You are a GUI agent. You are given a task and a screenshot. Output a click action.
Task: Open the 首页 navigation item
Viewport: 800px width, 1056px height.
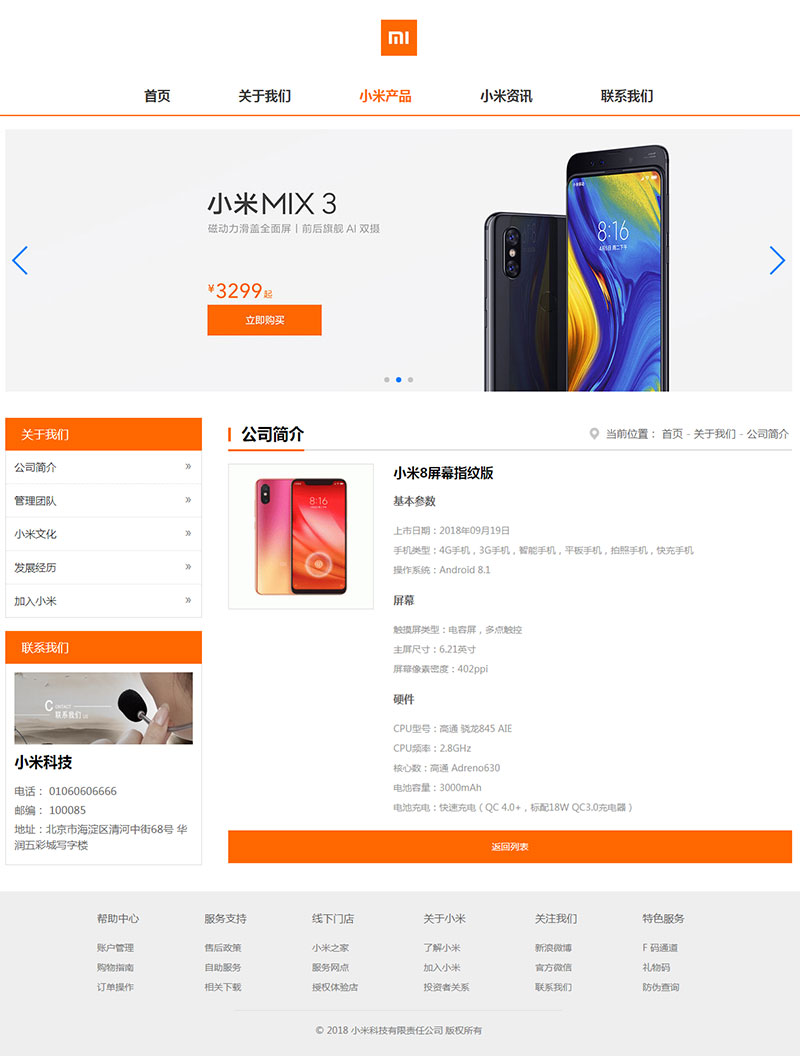point(157,96)
